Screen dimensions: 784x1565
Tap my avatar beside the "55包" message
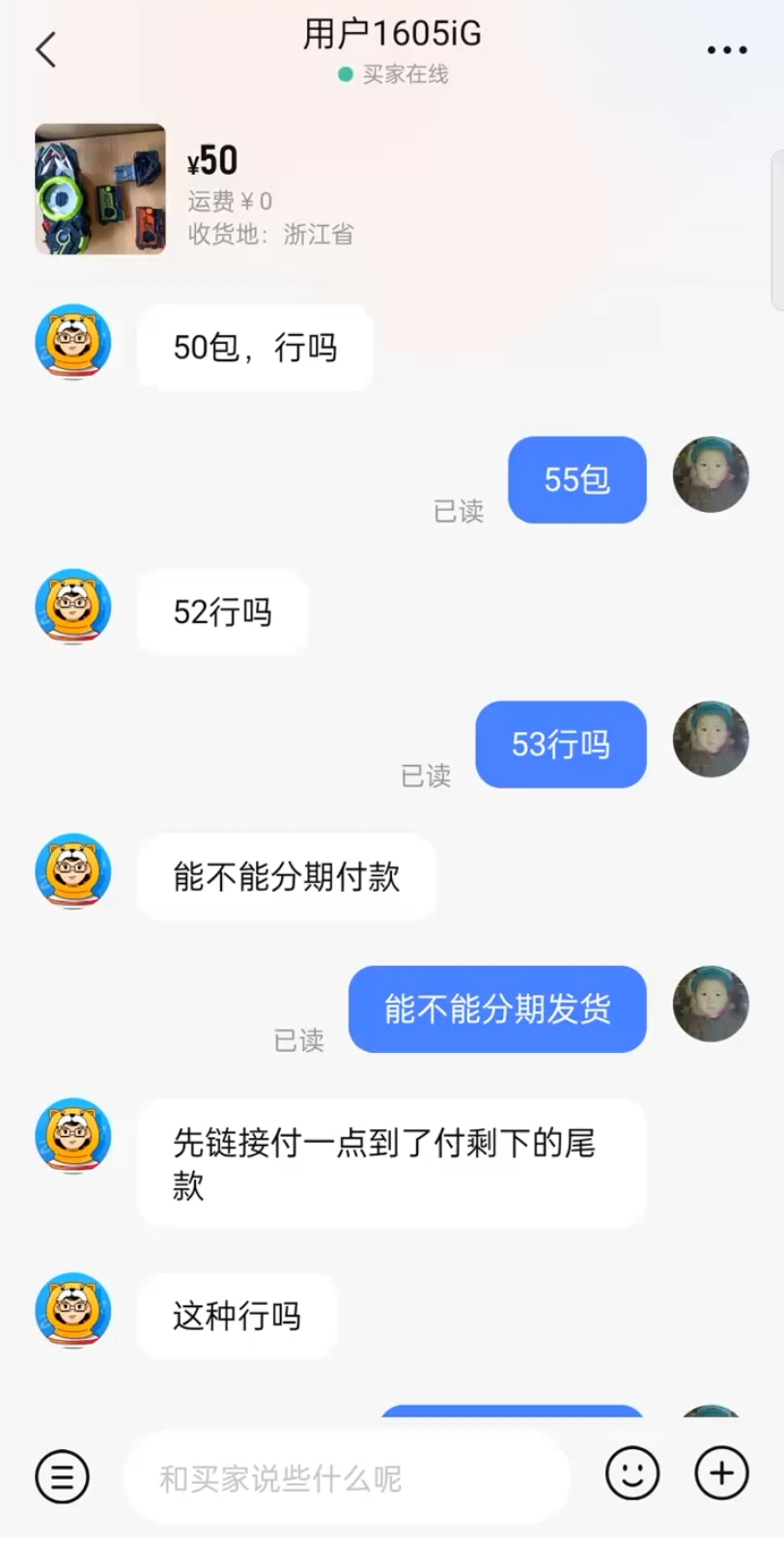711,474
